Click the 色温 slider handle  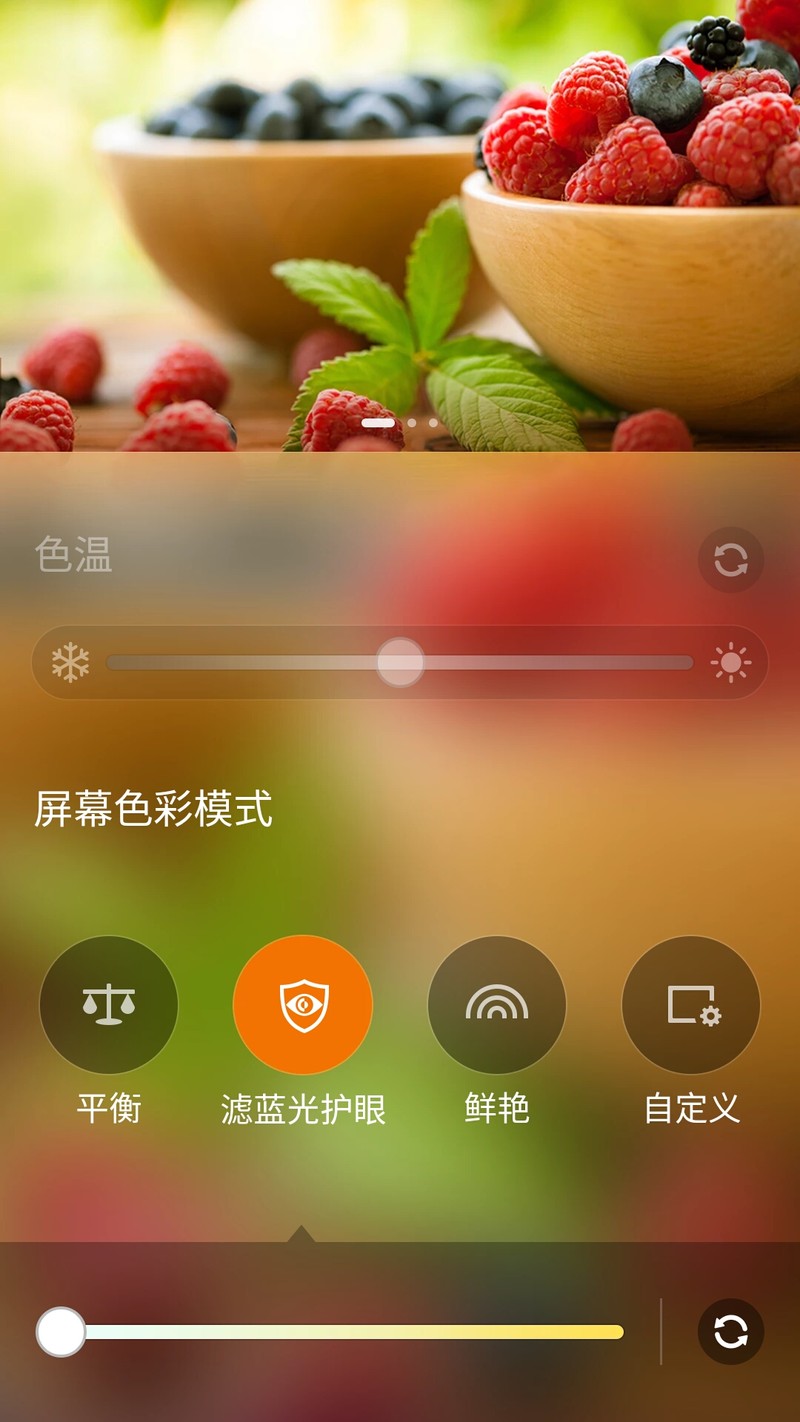pyautogui.click(x=401, y=662)
